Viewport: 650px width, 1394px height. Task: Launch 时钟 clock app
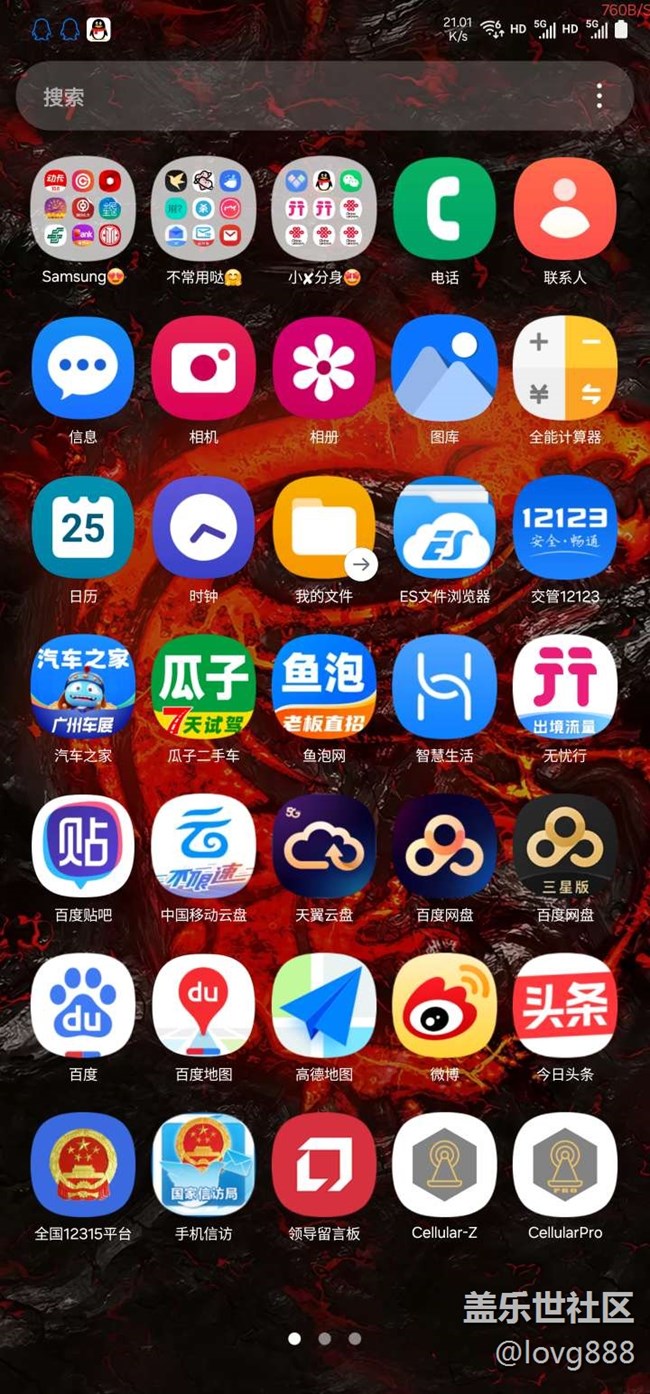click(x=204, y=527)
